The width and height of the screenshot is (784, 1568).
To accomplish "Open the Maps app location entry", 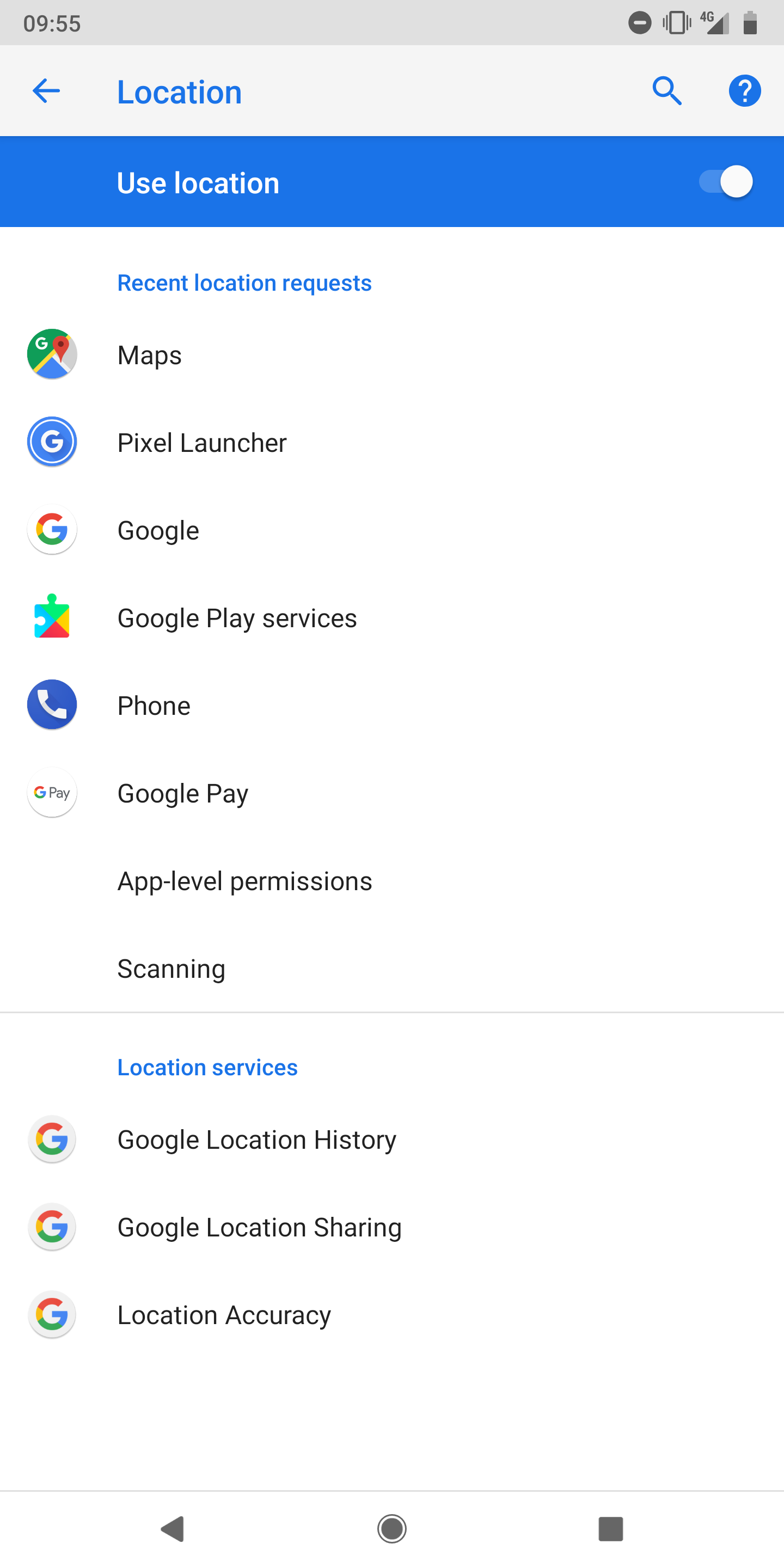I will pos(149,355).
